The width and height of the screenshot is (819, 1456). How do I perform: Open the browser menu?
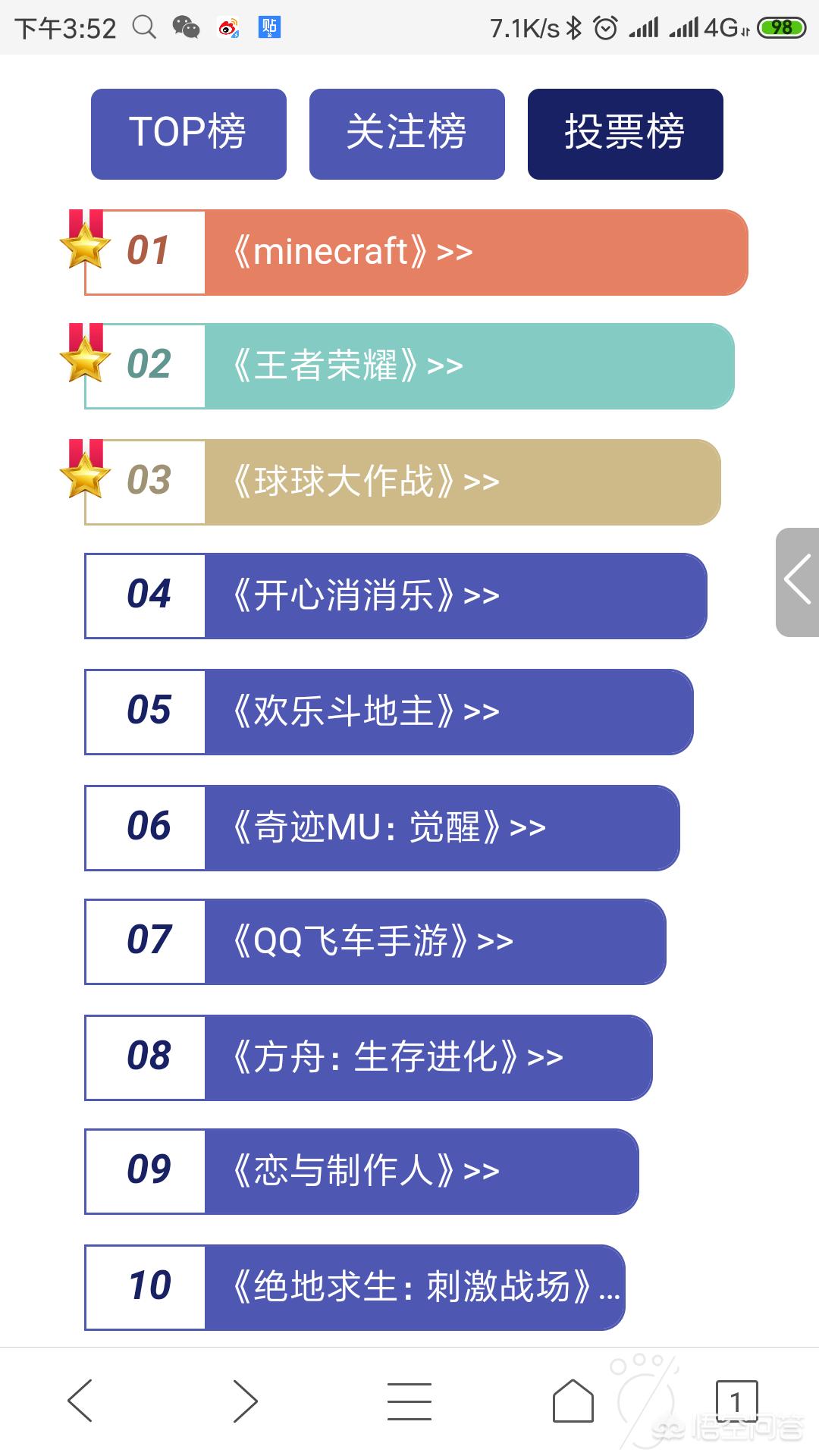point(409,1401)
